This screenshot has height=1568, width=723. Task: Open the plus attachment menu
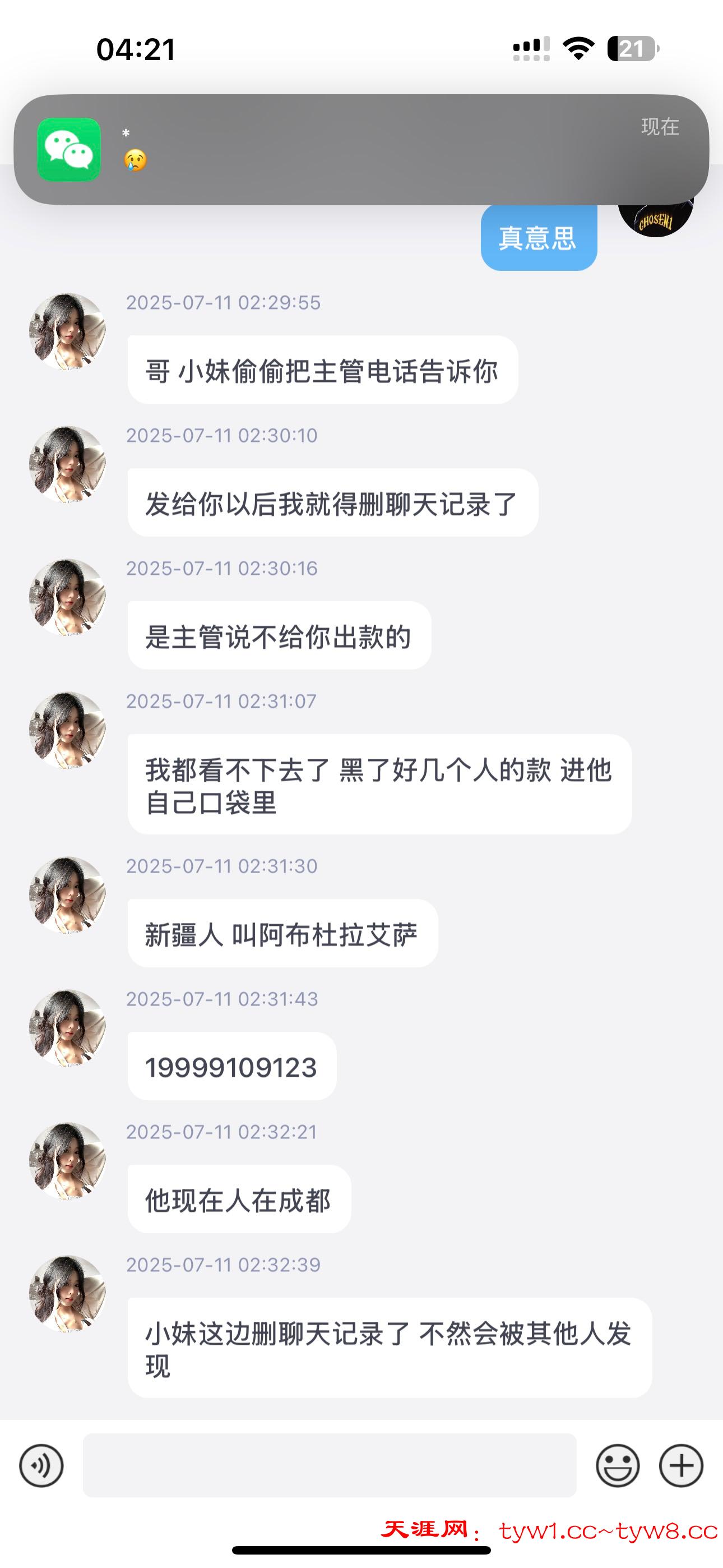click(x=681, y=1465)
